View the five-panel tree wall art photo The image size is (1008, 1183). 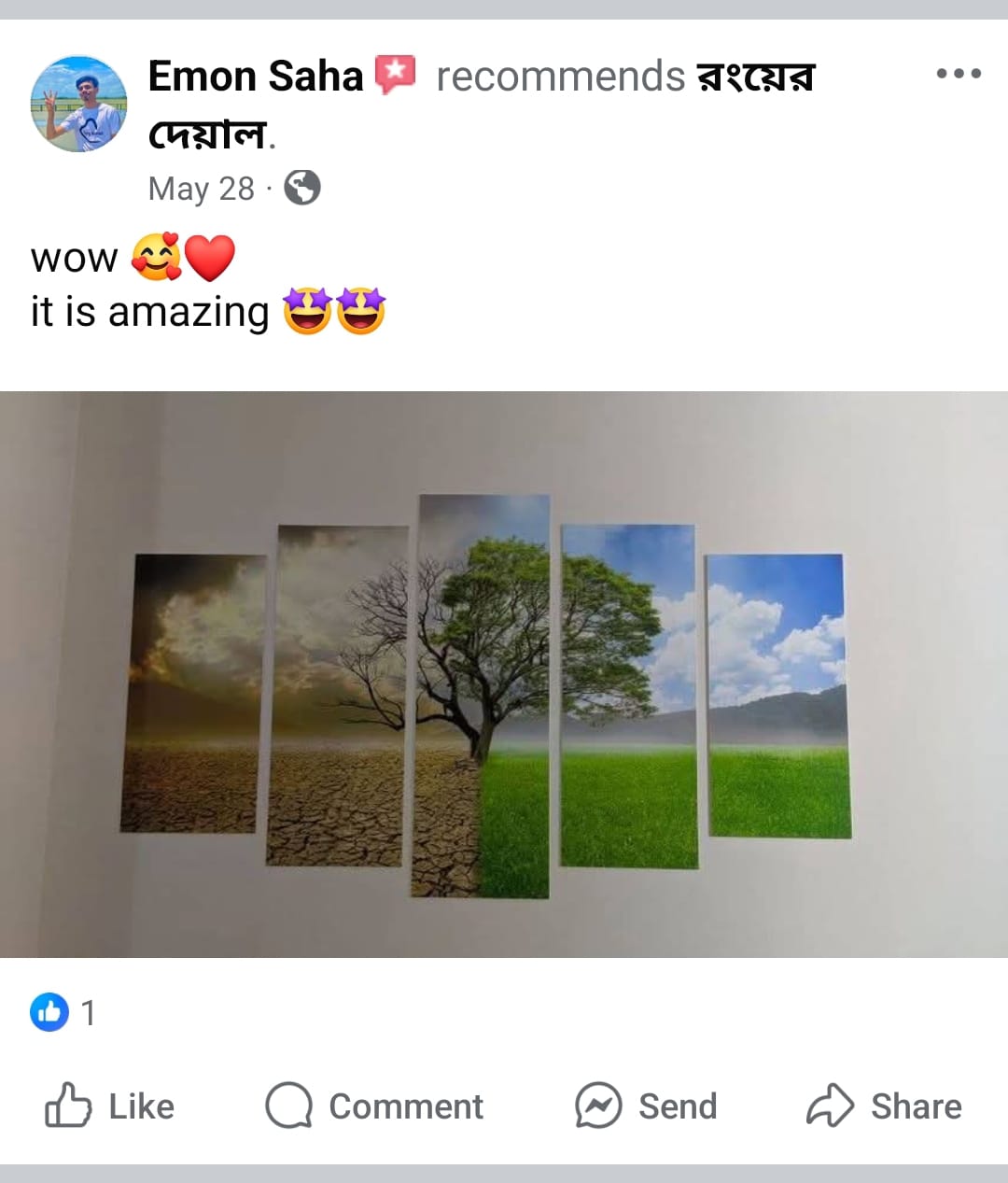504,674
